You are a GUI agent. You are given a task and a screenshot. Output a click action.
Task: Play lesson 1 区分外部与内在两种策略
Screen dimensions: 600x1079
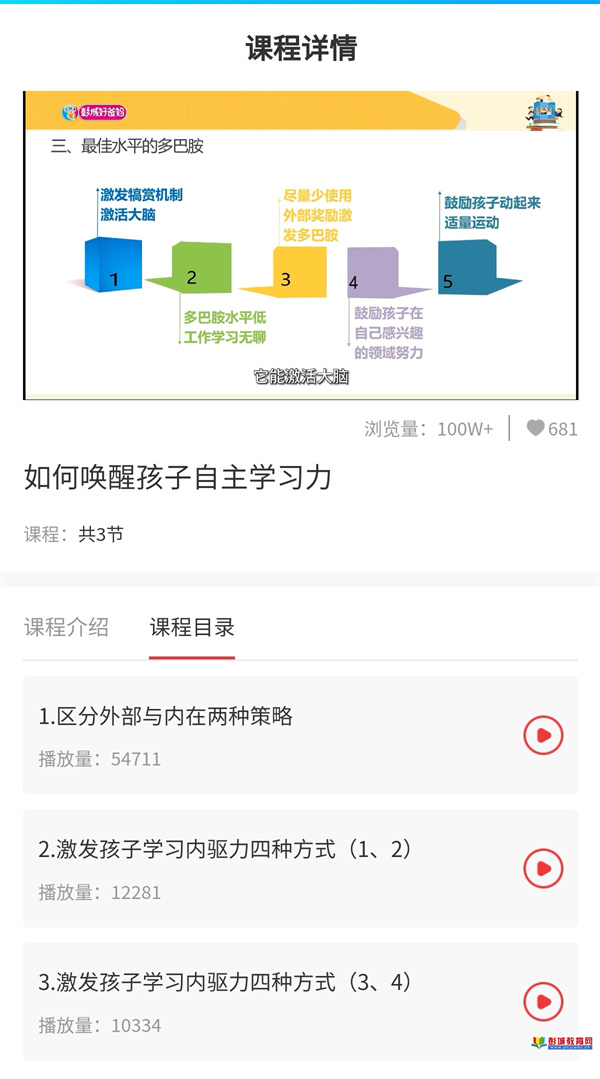543,735
